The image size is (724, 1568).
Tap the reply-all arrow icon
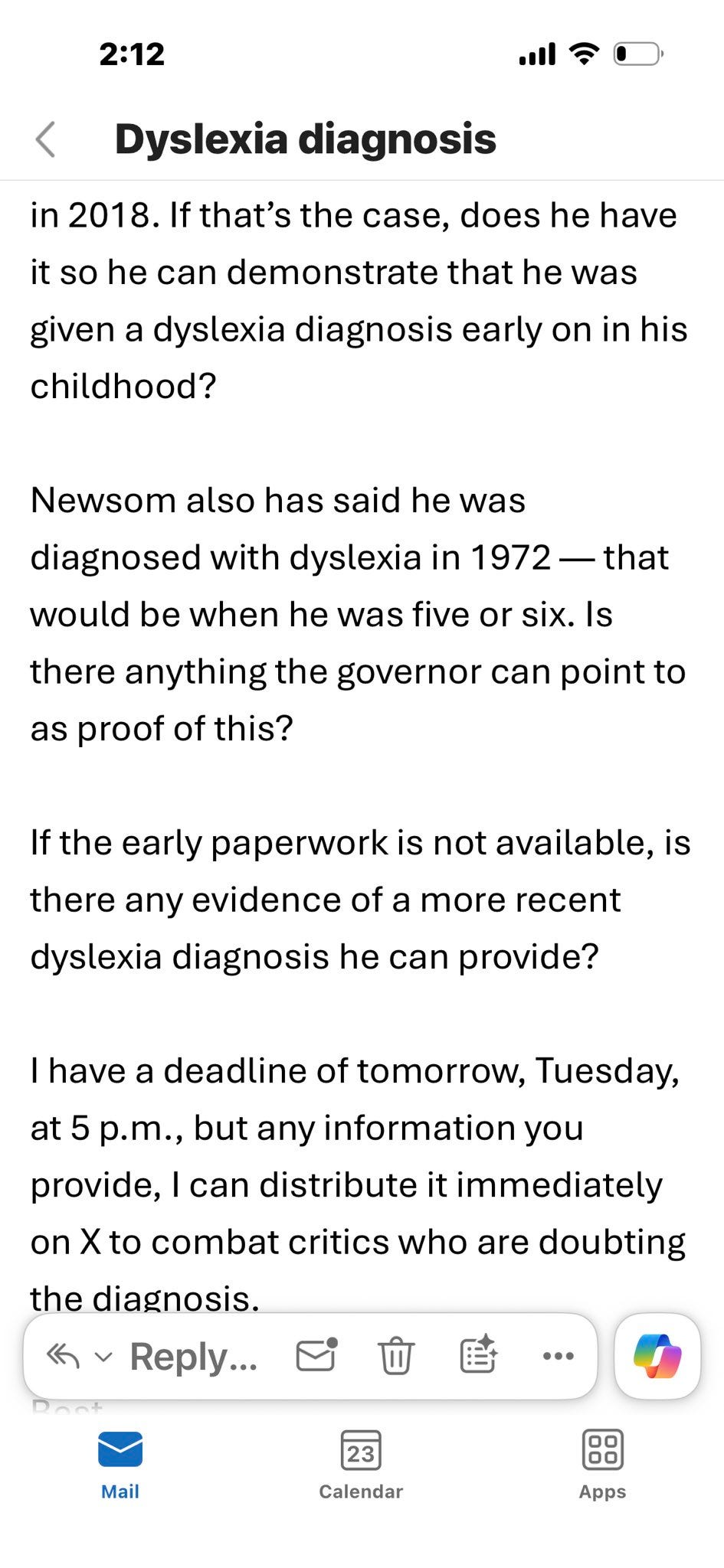click(x=64, y=1356)
